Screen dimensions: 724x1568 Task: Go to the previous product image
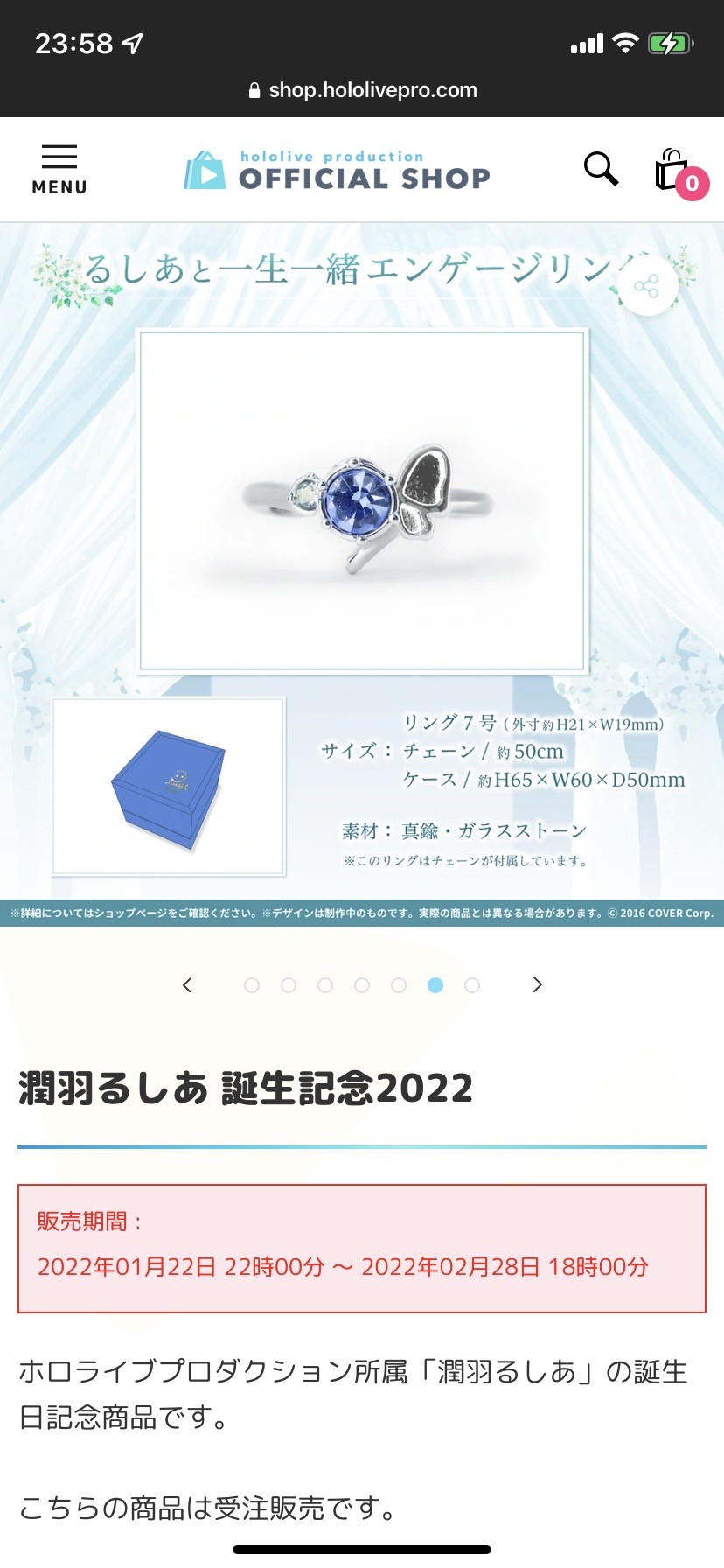(x=187, y=985)
